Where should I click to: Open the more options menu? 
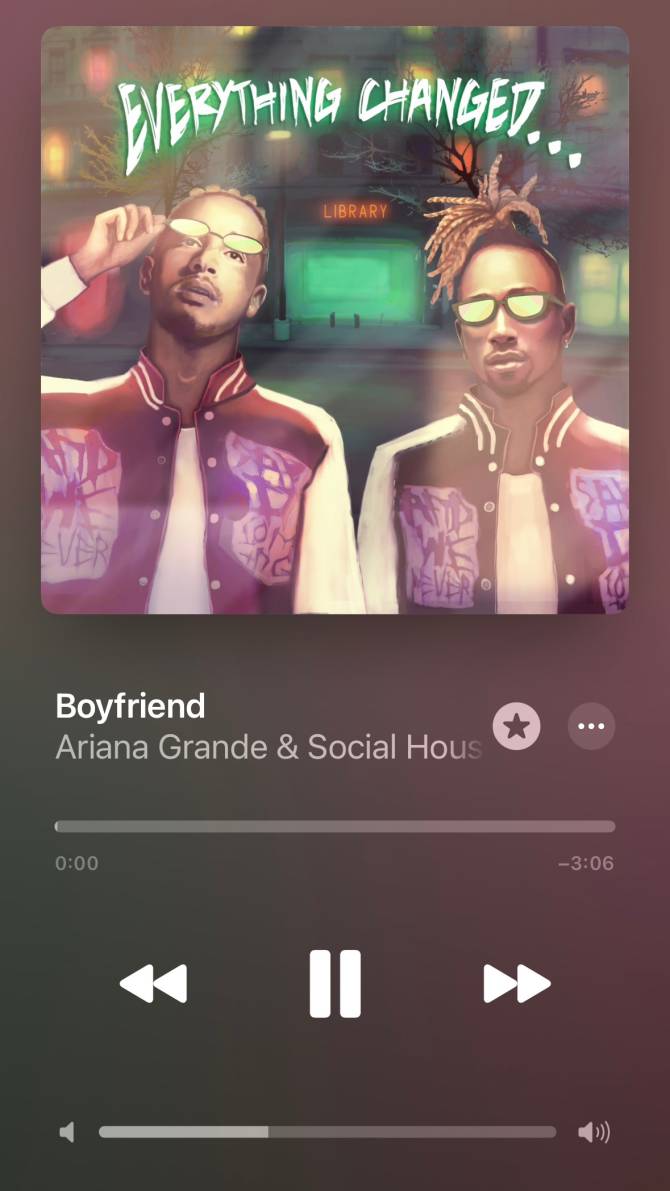click(591, 726)
